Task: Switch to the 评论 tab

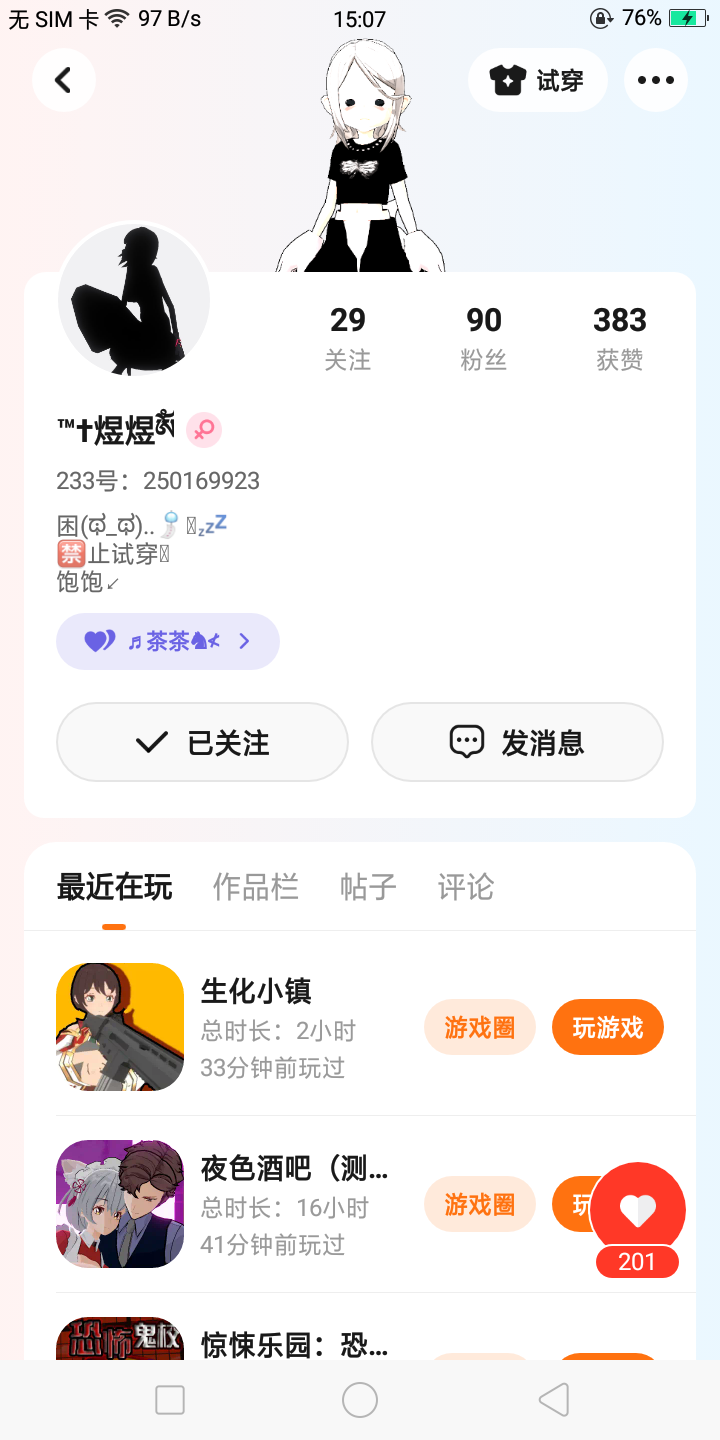Action: tap(466, 887)
